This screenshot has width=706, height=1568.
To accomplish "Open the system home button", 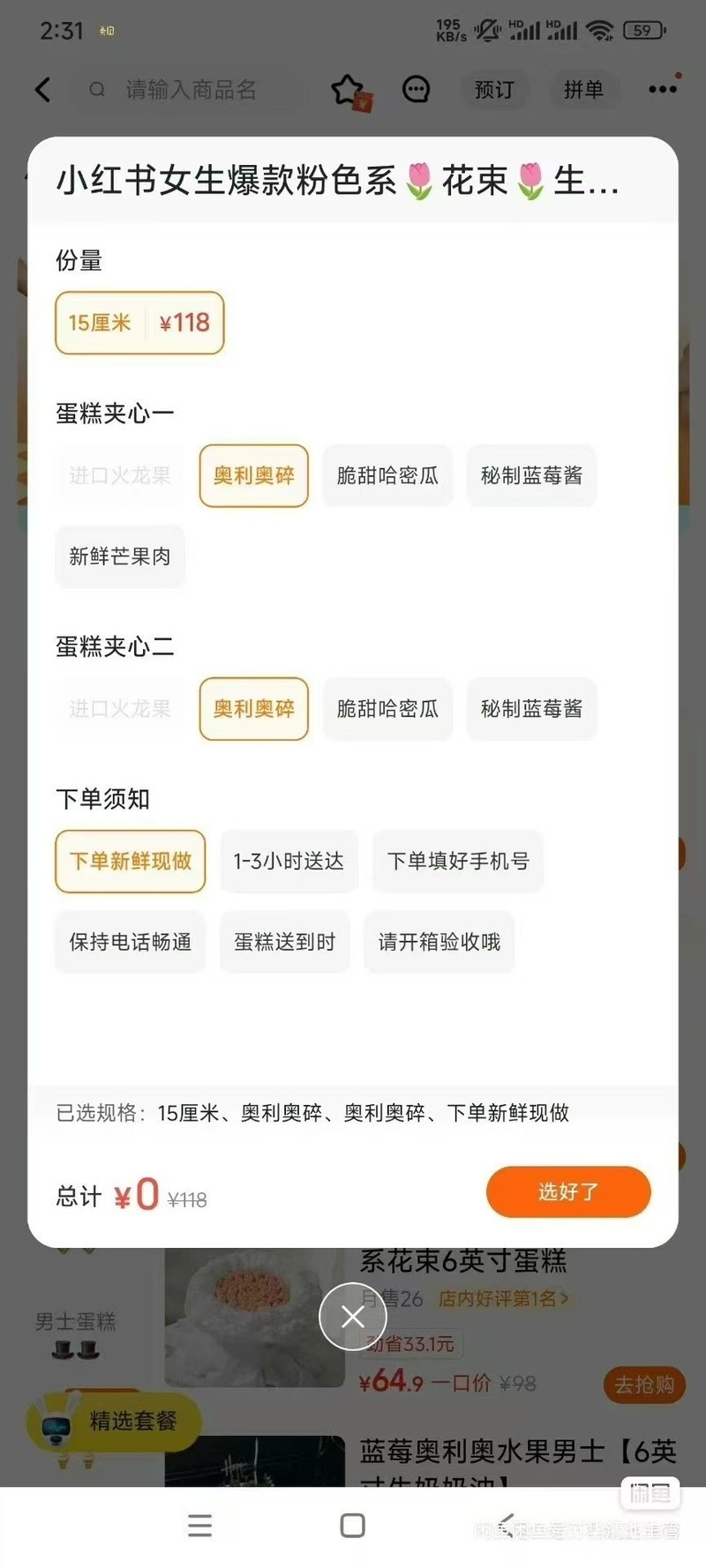I will pyautogui.click(x=352, y=1526).
